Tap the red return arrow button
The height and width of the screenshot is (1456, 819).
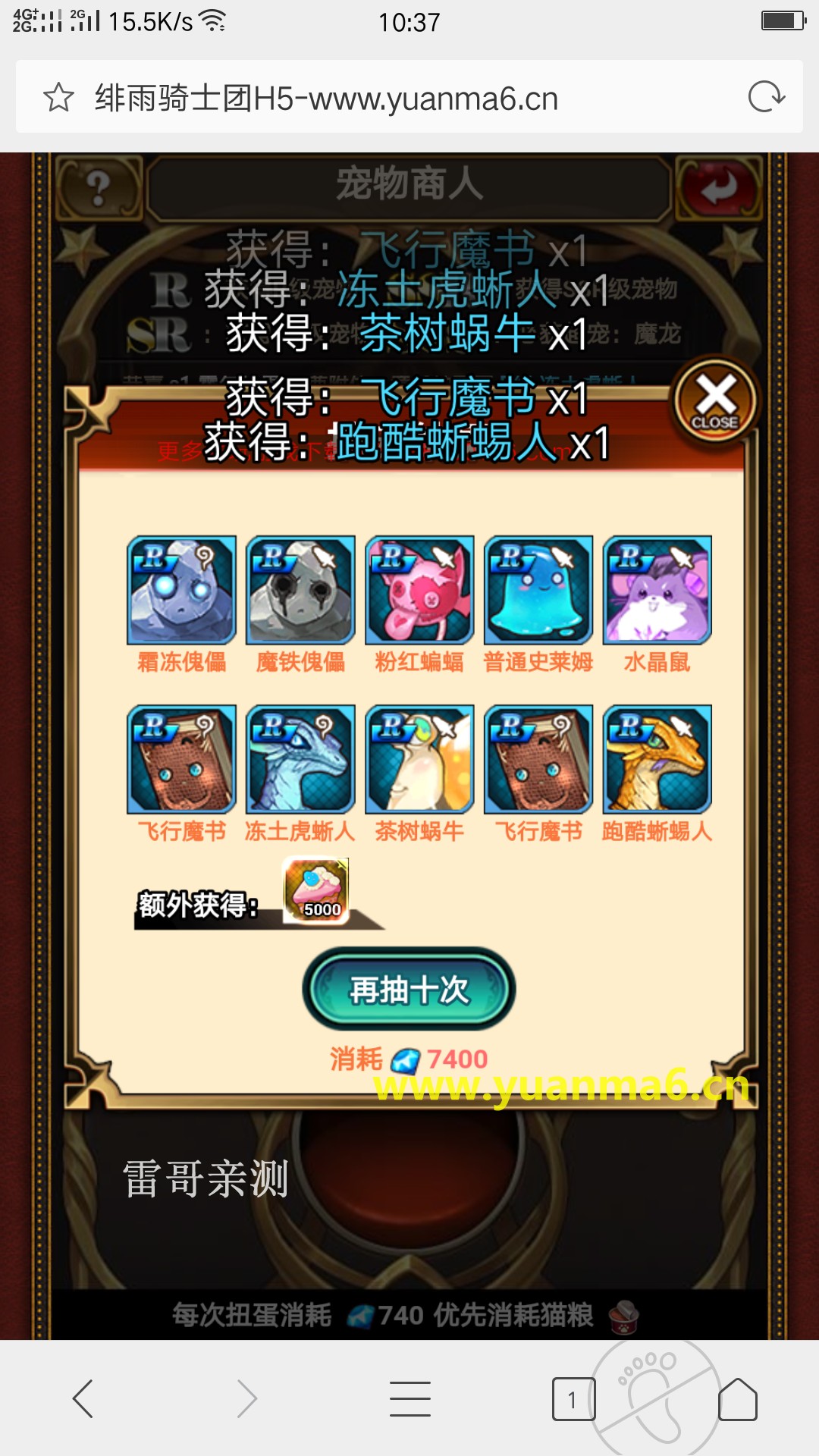pyautogui.click(x=719, y=187)
